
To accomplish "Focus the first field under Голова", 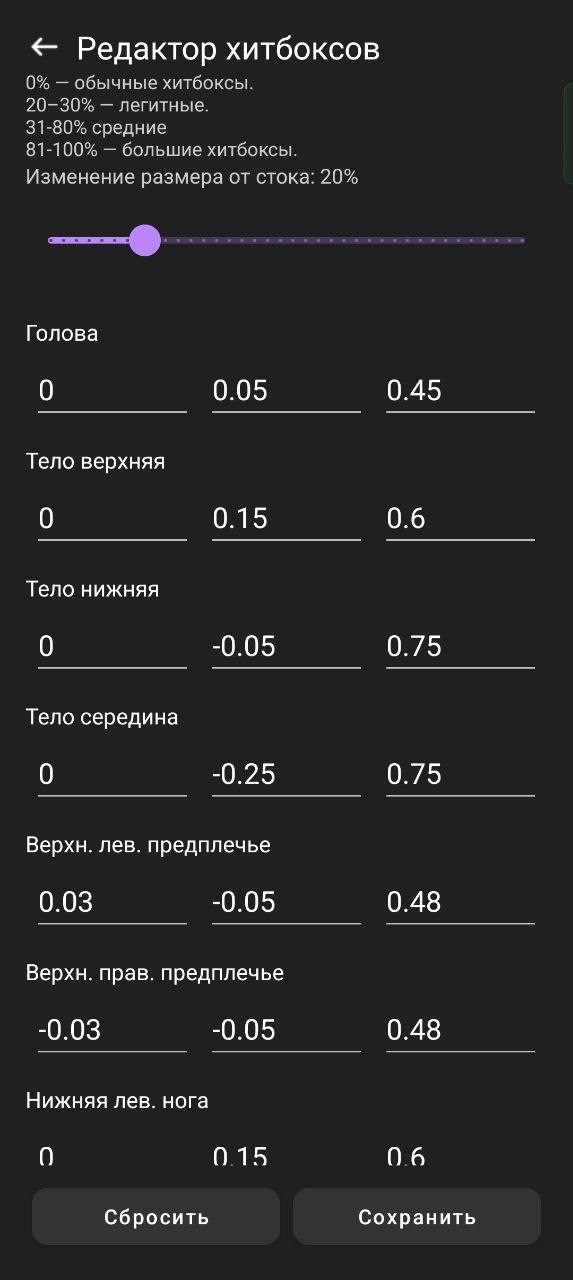I will pos(112,391).
